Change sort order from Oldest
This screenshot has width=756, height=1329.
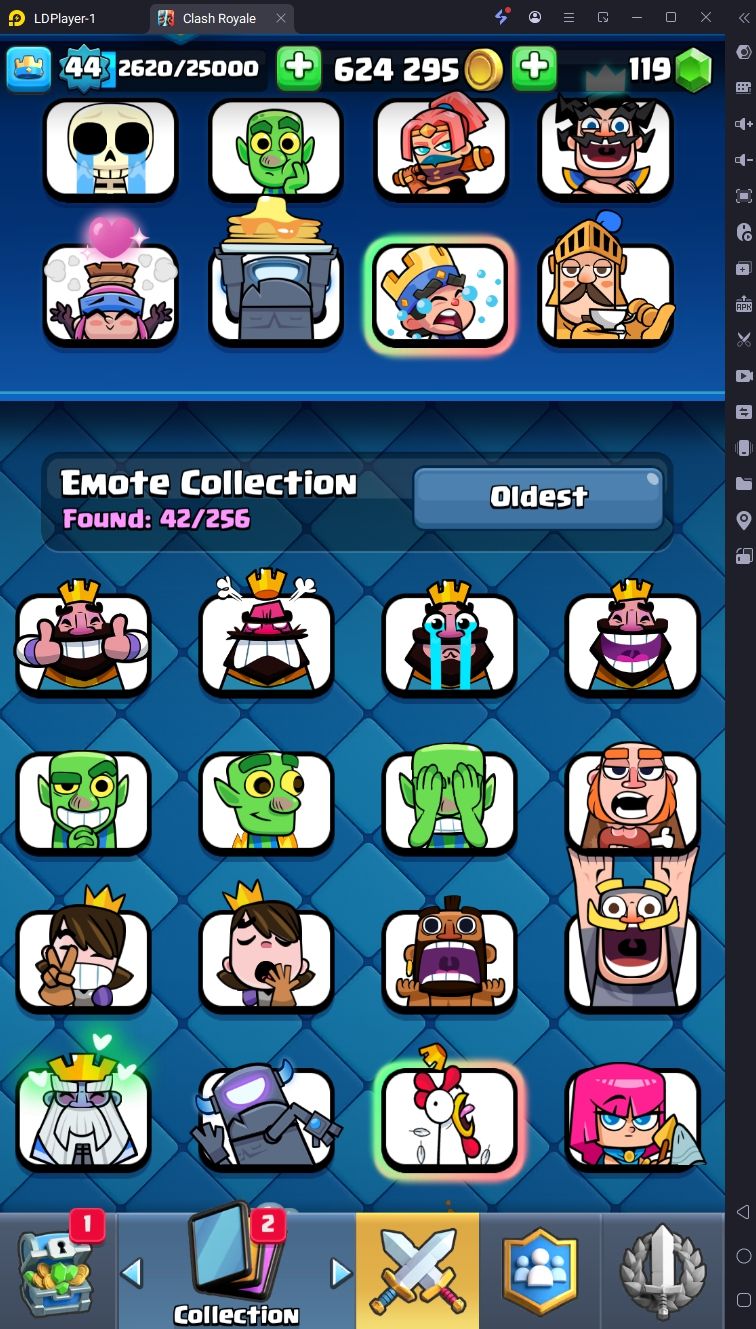[538, 497]
